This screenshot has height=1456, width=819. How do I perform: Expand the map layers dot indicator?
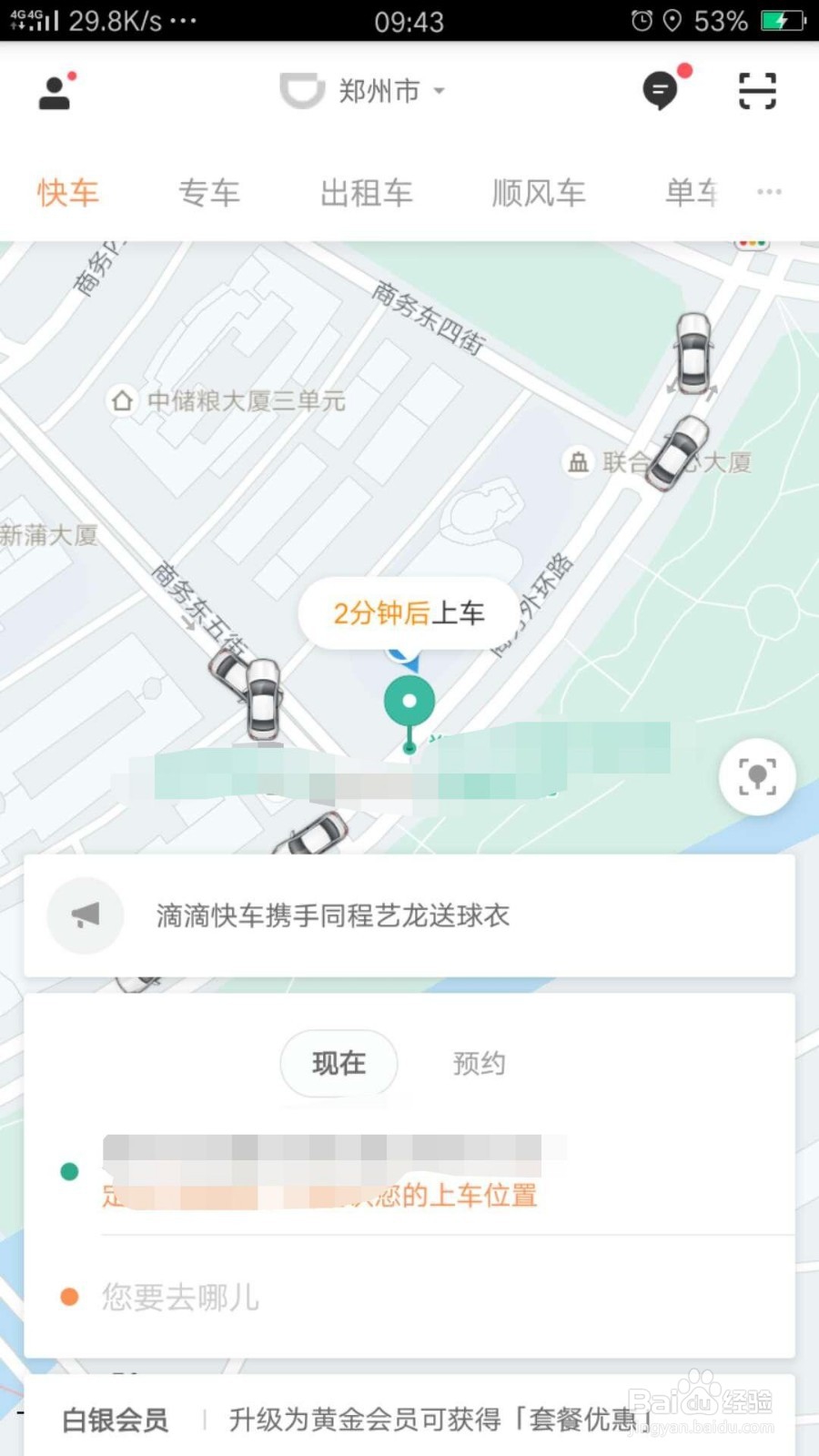click(x=750, y=244)
